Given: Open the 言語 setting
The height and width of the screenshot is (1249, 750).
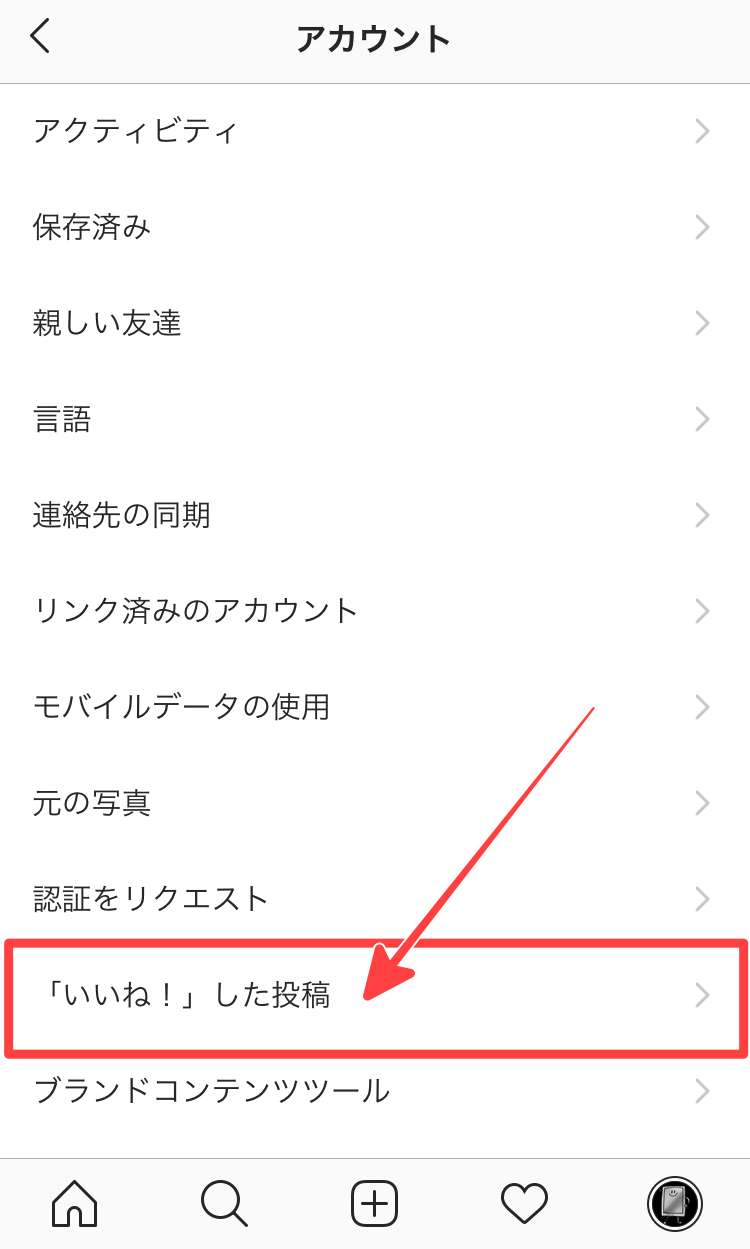Looking at the screenshot, I should pos(374,419).
